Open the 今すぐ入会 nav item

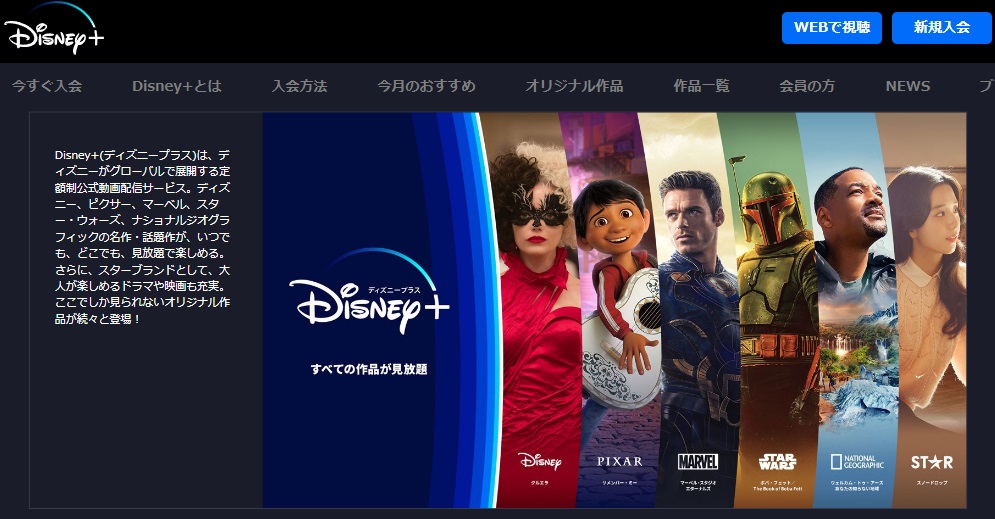tap(47, 86)
